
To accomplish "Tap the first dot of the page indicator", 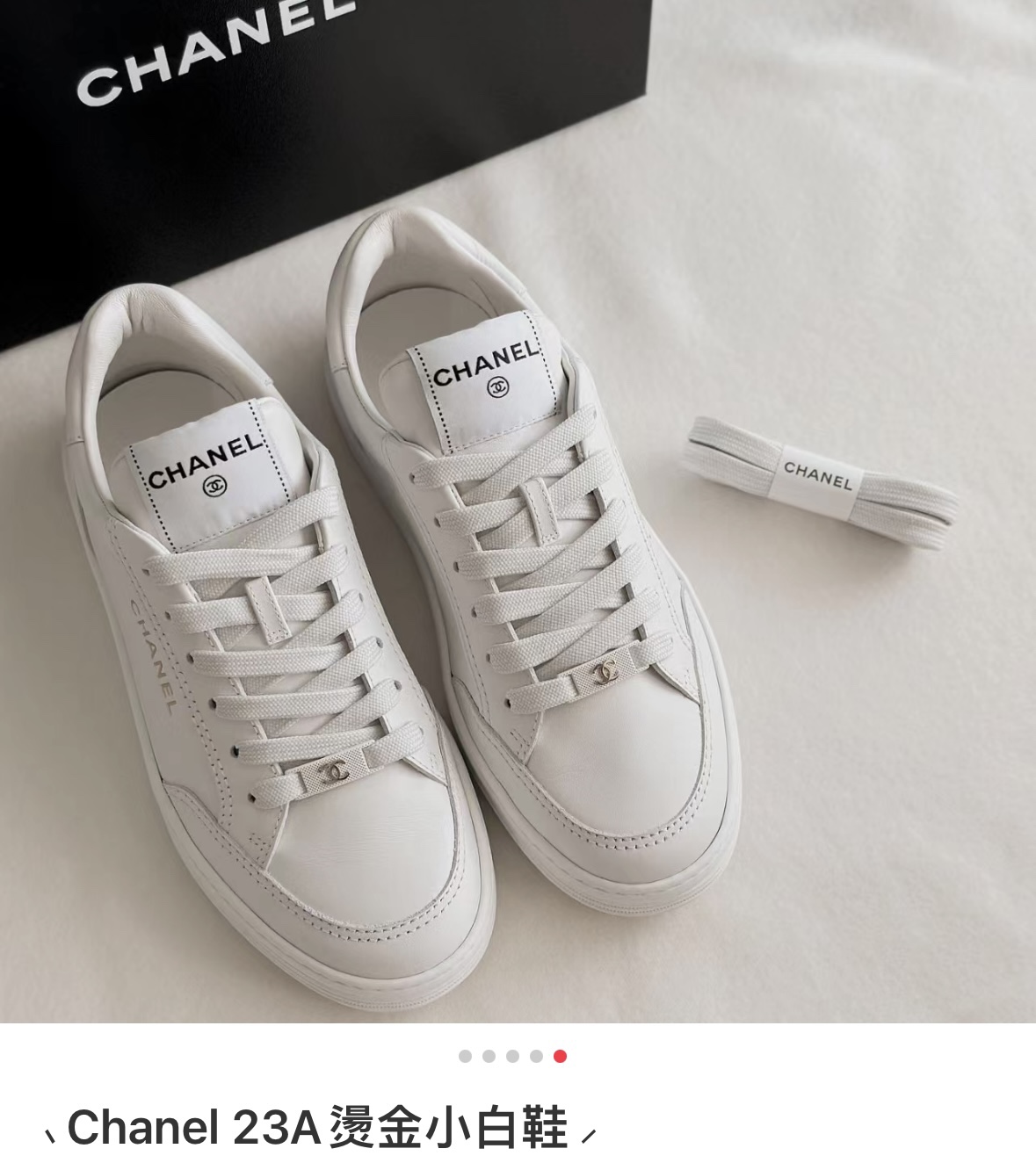I will click(465, 1056).
